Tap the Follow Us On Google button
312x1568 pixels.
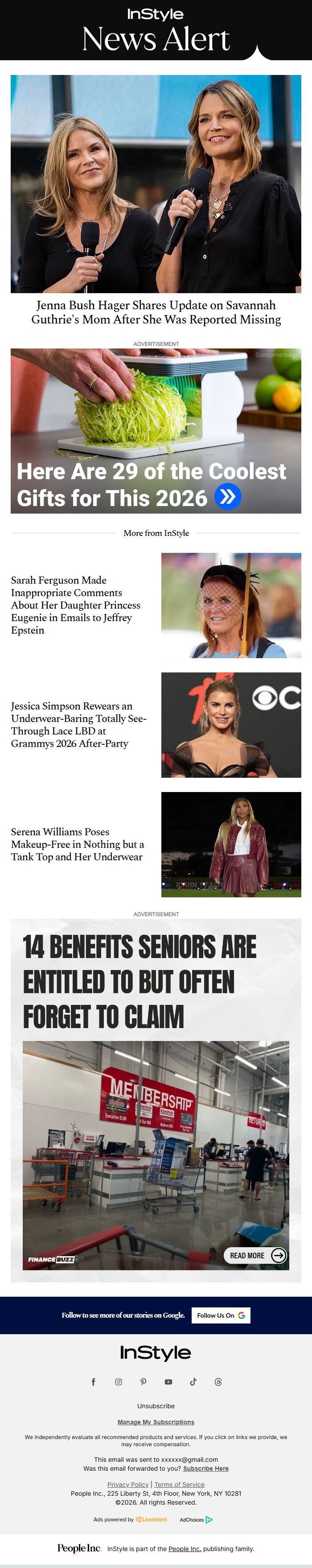(220, 1315)
